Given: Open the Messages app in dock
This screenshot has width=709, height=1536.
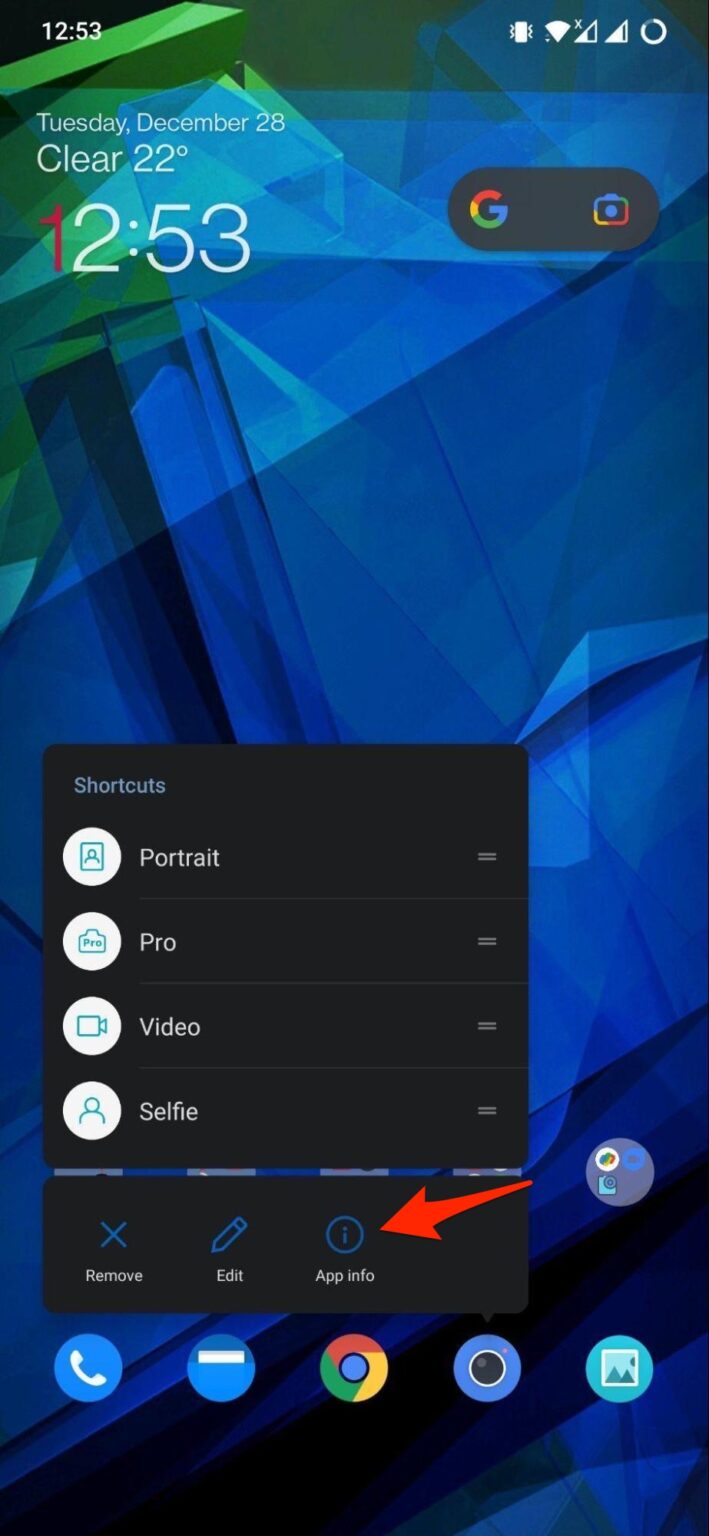Looking at the screenshot, I should (x=221, y=1368).
